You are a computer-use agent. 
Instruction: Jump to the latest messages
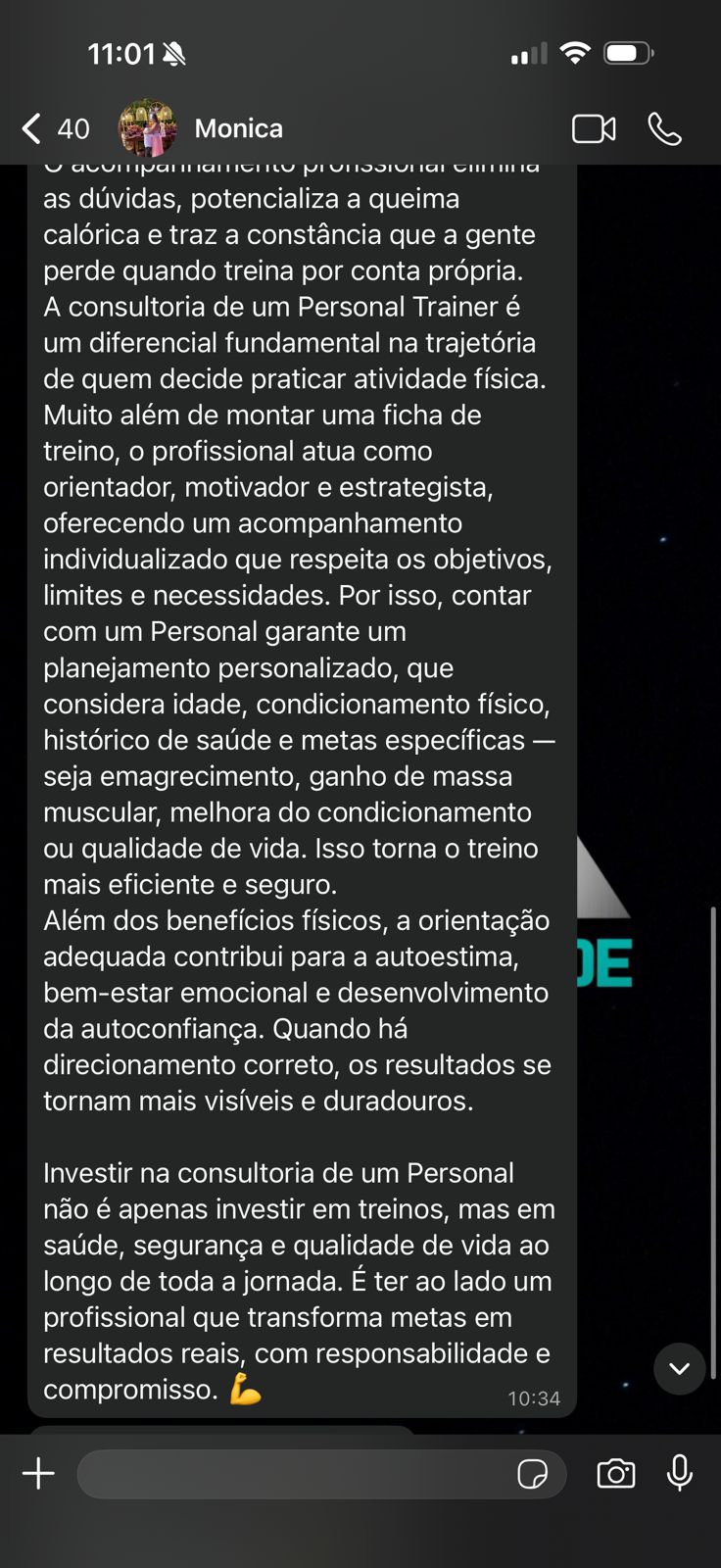point(679,1368)
